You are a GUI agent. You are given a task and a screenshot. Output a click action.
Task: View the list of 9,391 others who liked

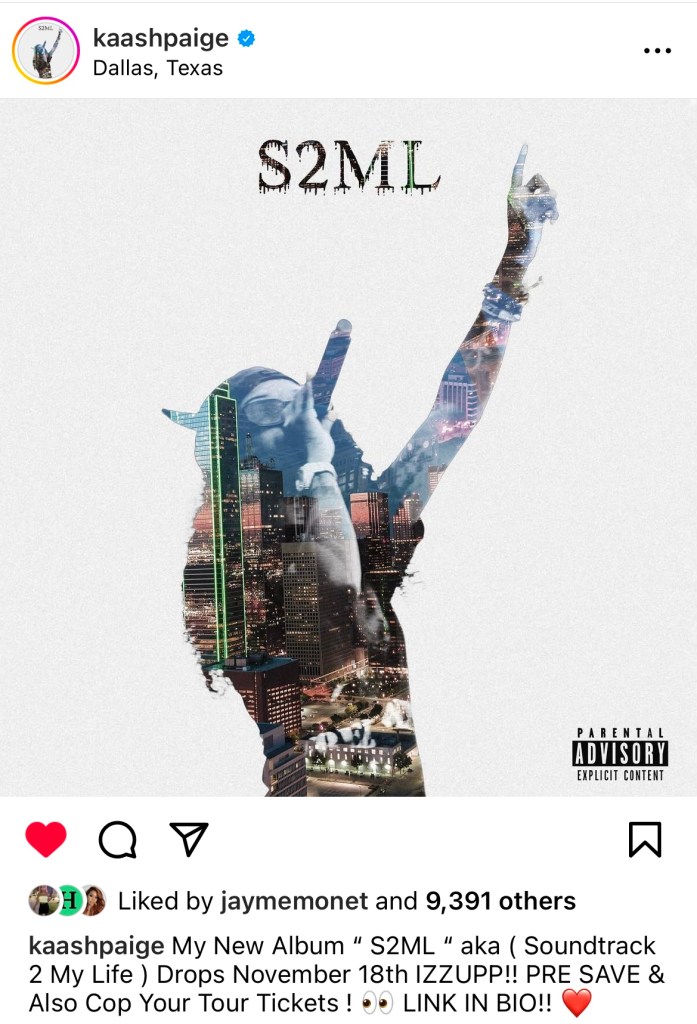pyautogui.click(x=500, y=901)
